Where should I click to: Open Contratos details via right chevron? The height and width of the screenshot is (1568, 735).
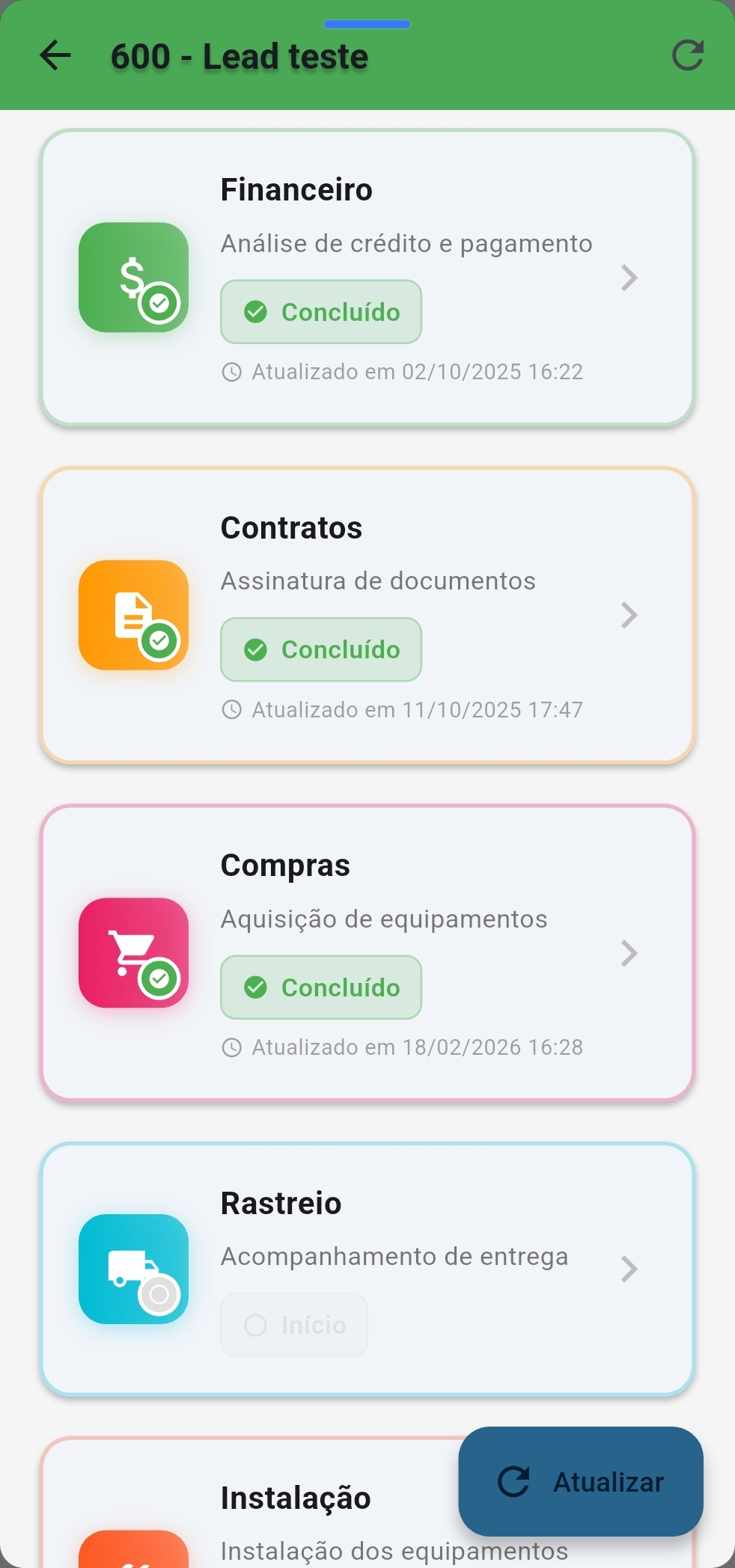click(x=629, y=615)
